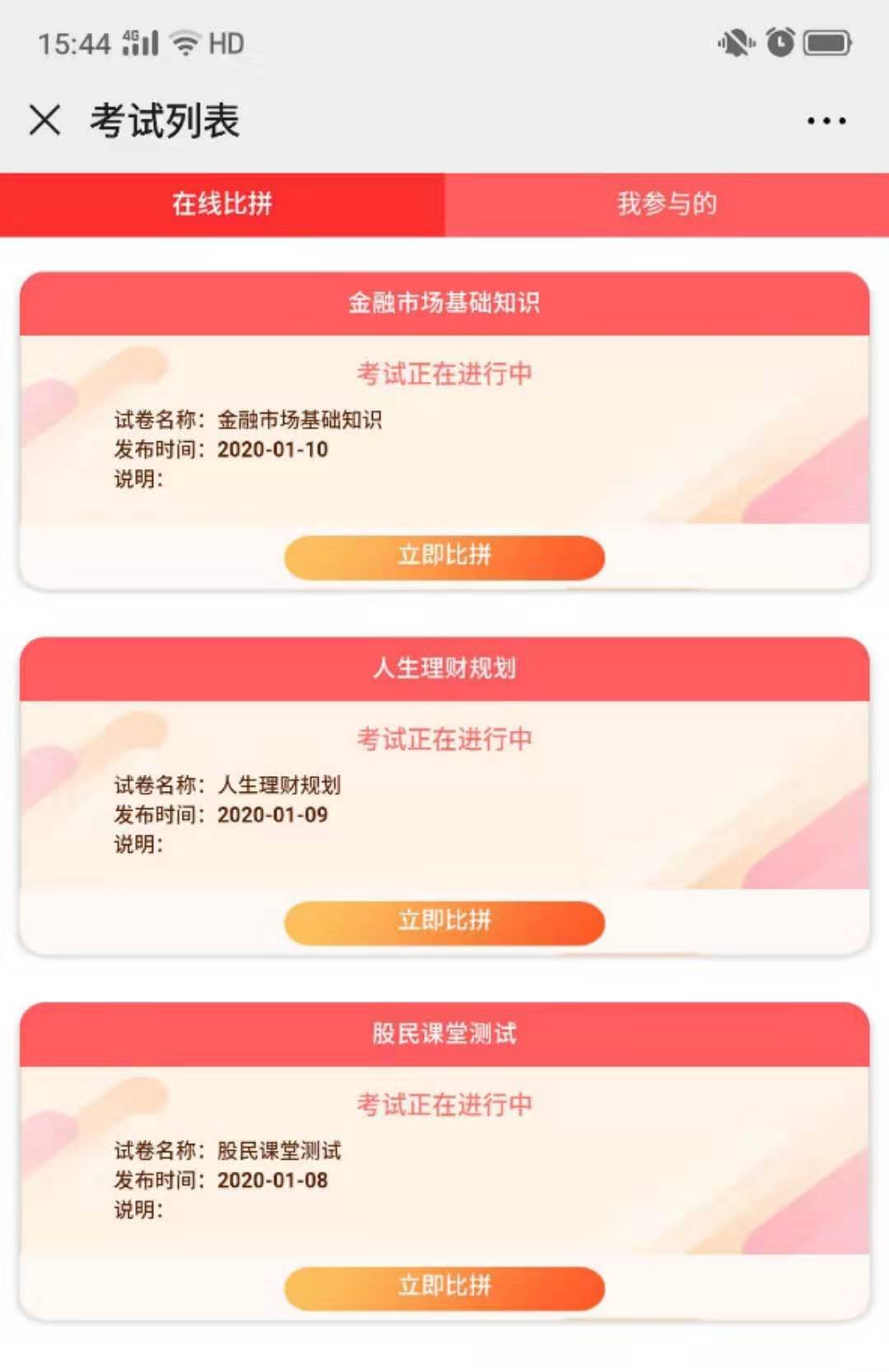This screenshot has height=1372, width=889.
Task: Switch to the 我参与的 tab
Action: point(667,204)
